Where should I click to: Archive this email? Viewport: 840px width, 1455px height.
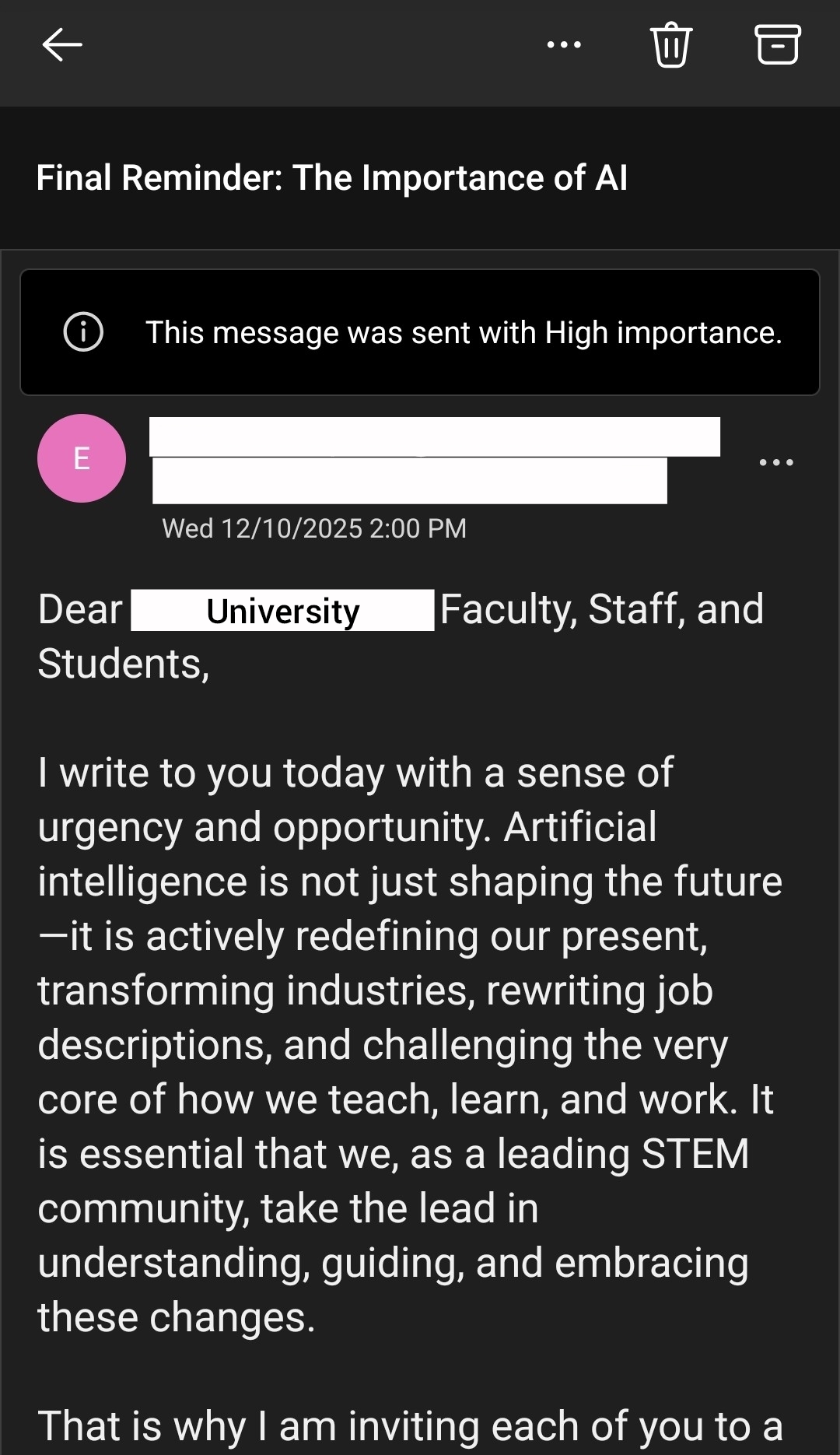777,45
